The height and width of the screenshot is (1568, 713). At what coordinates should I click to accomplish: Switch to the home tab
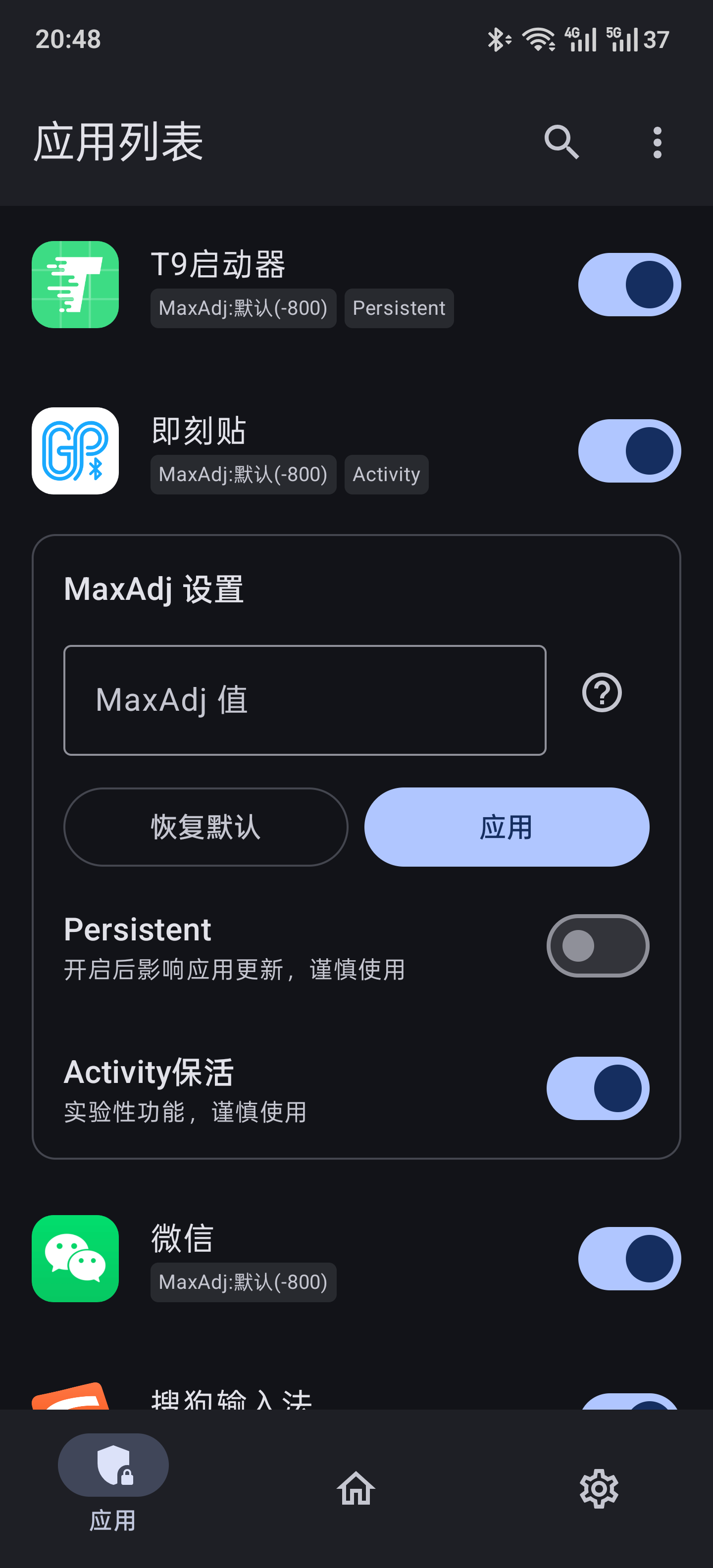[x=356, y=1488]
